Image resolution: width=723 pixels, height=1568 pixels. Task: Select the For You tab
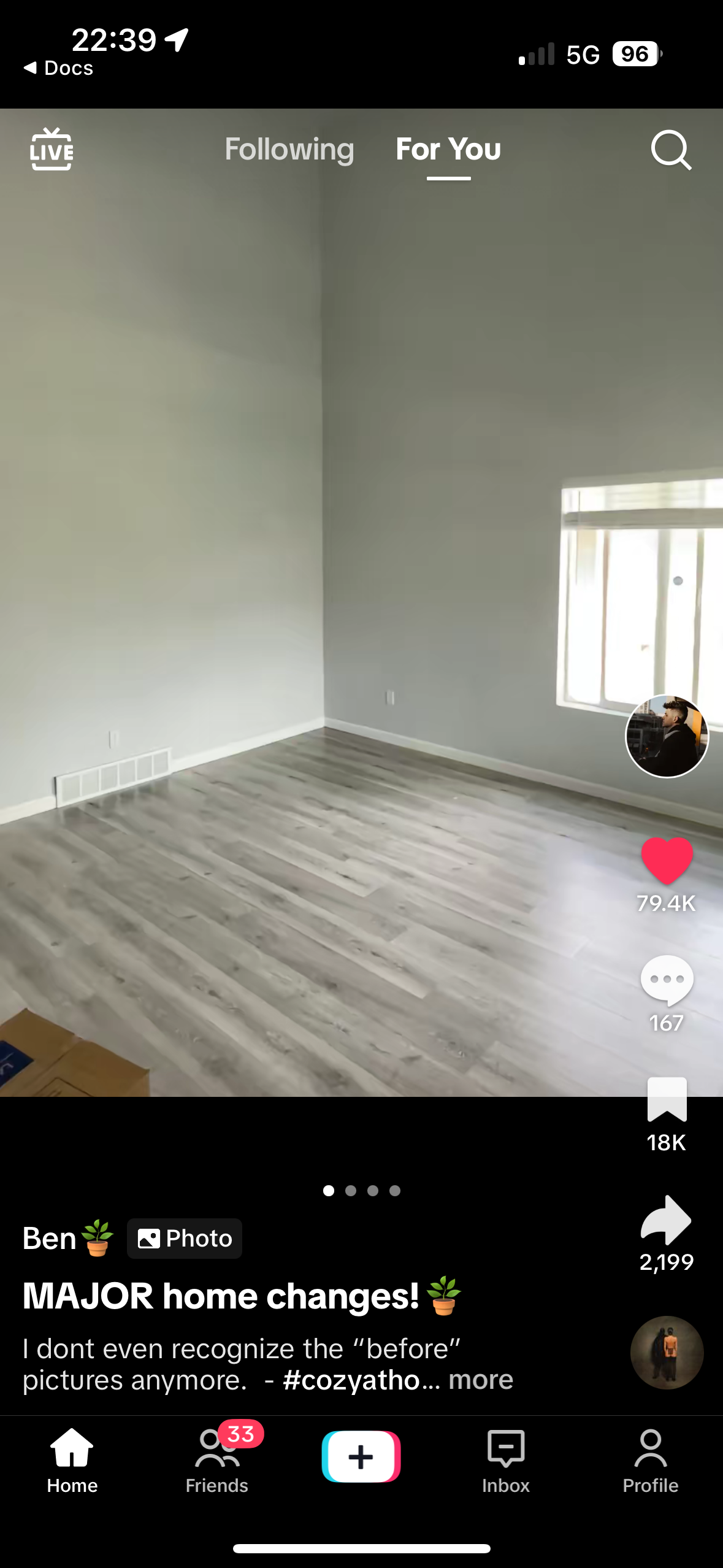(448, 150)
